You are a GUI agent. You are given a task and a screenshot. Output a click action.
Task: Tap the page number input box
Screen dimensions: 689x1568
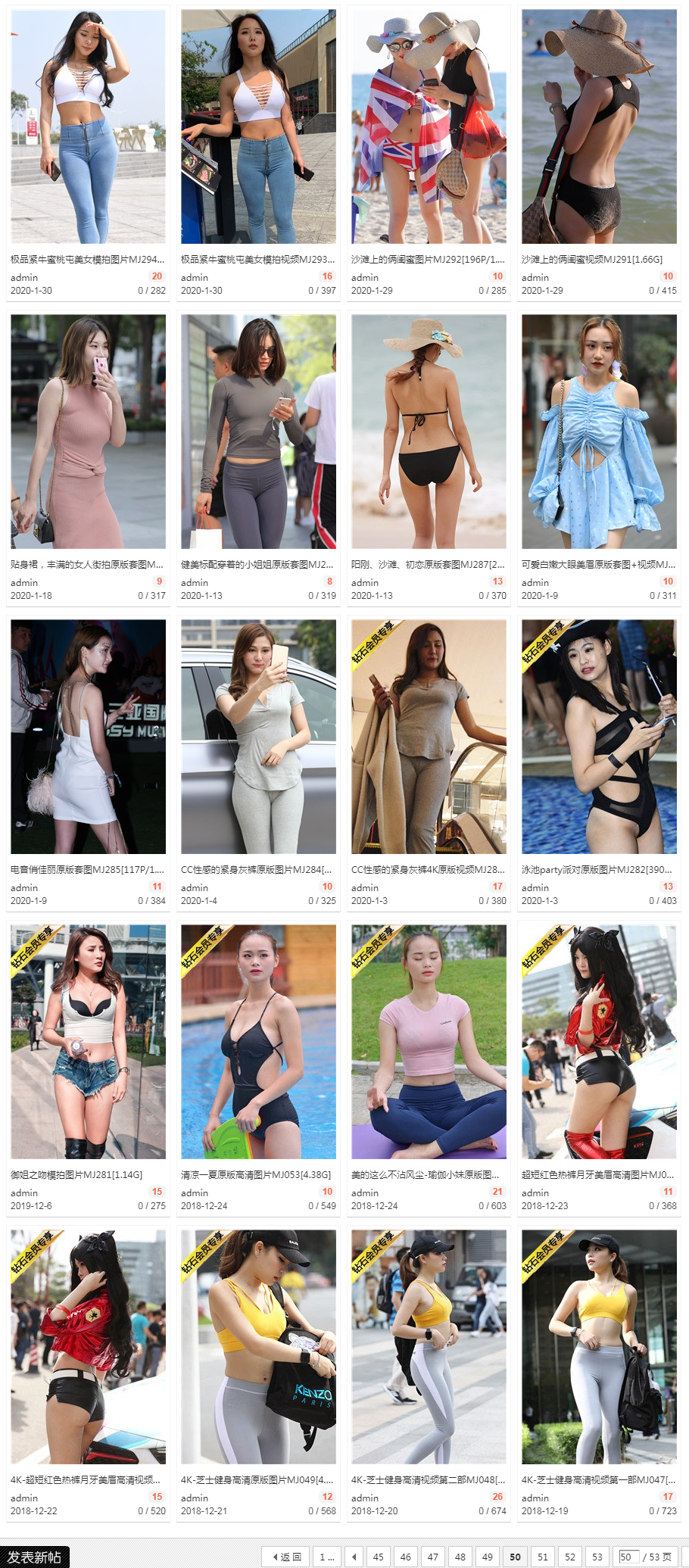[x=628, y=1557]
